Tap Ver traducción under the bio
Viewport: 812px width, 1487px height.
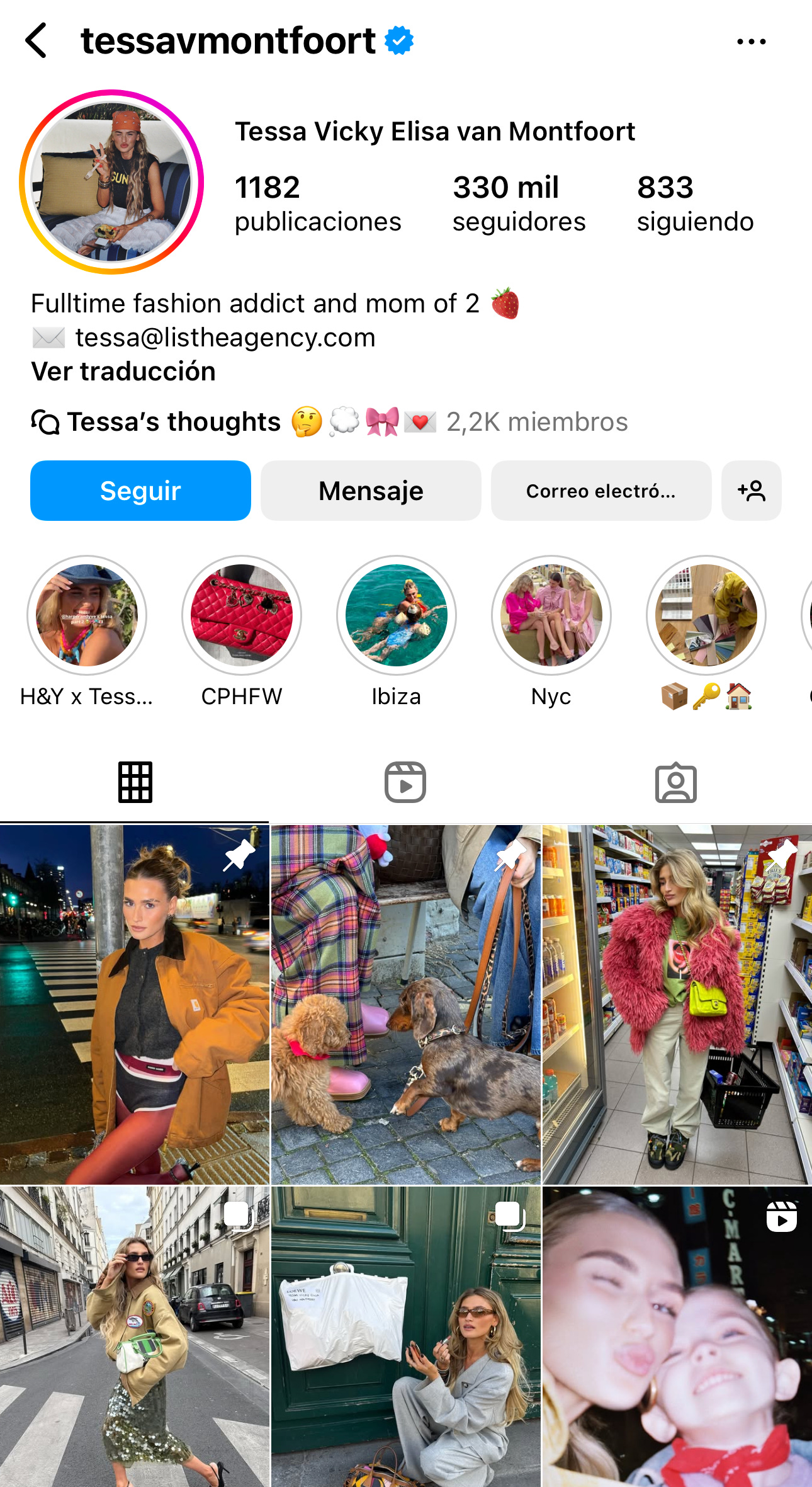pyautogui.click(x=123, y=372)
